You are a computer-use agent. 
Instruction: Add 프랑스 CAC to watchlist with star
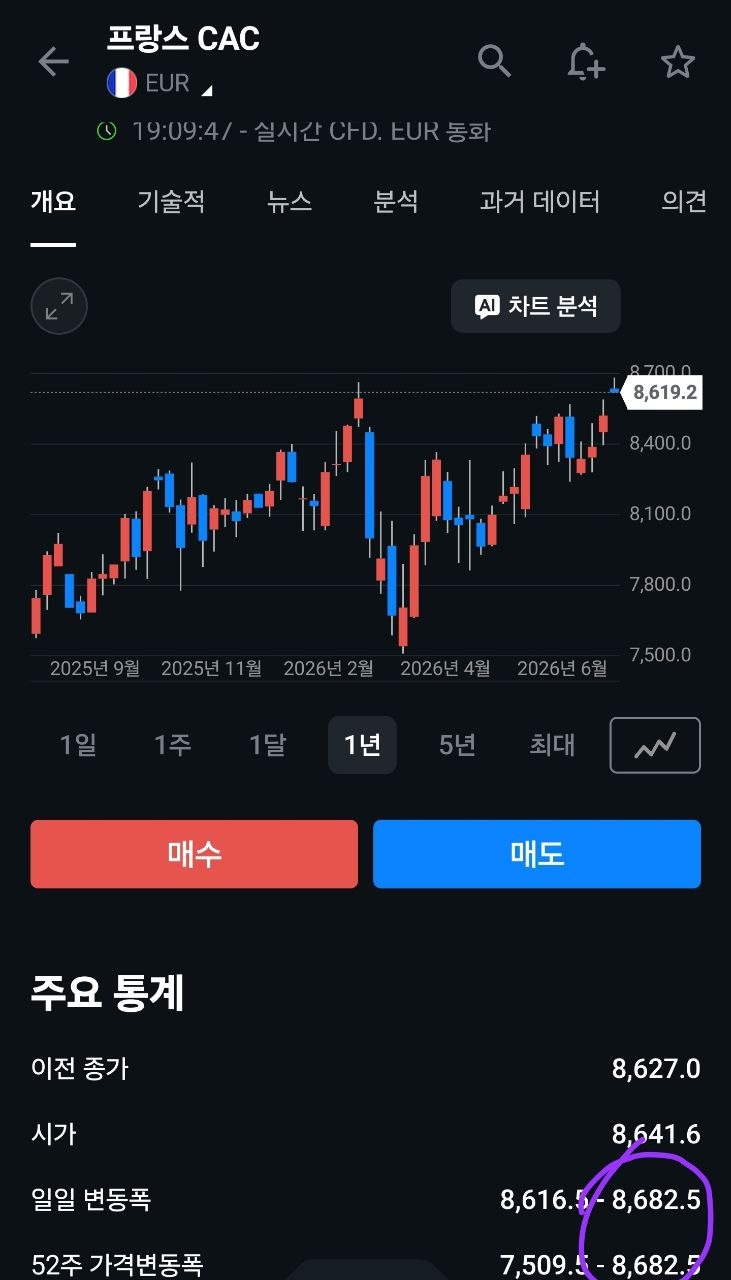tap(678, 62)
